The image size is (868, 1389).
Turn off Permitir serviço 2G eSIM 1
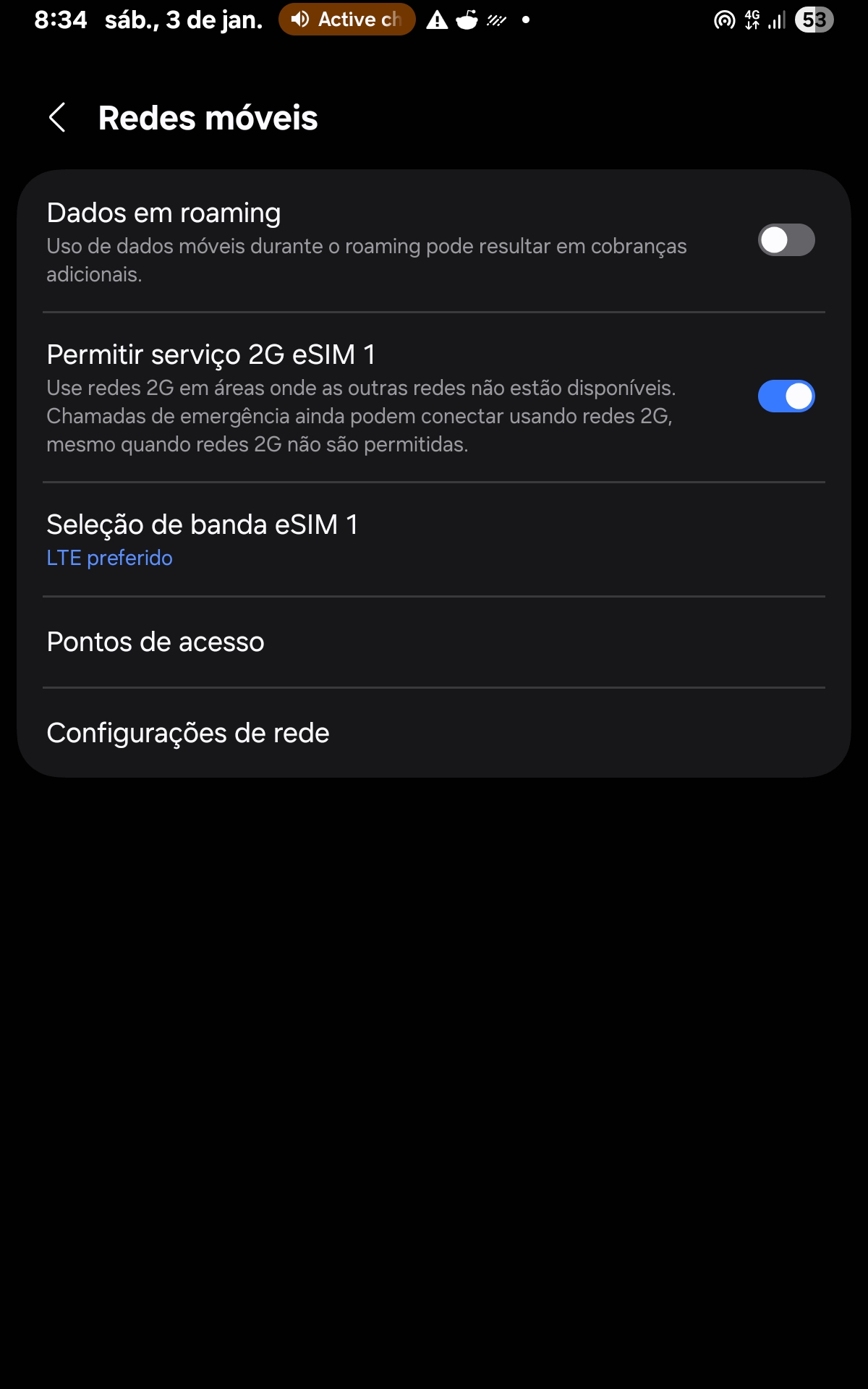pos(786,396)
